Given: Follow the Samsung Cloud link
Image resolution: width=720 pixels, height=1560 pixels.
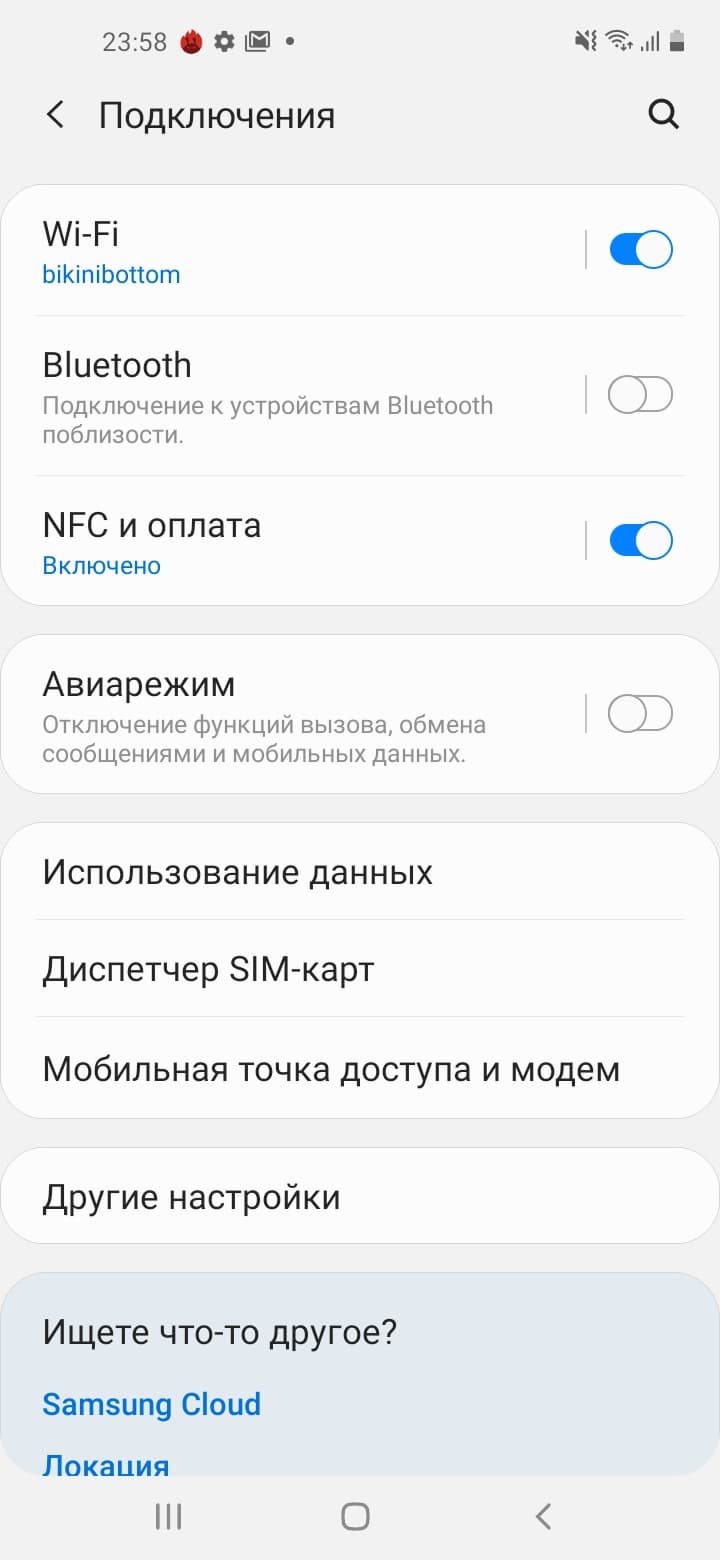Looking at the screenshot, I should tap(151, 1404).
